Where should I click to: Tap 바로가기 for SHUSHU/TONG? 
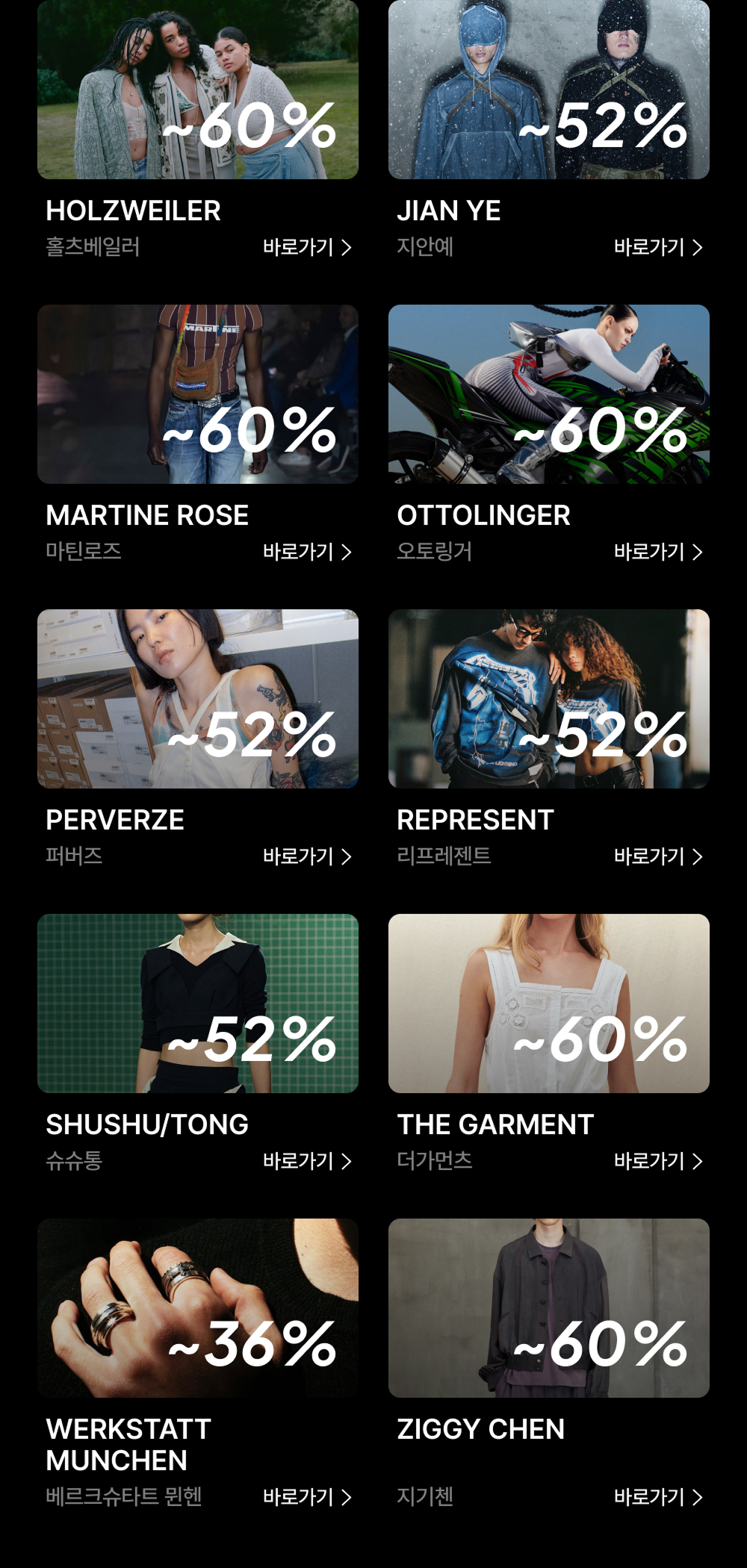coord(306,1161)
